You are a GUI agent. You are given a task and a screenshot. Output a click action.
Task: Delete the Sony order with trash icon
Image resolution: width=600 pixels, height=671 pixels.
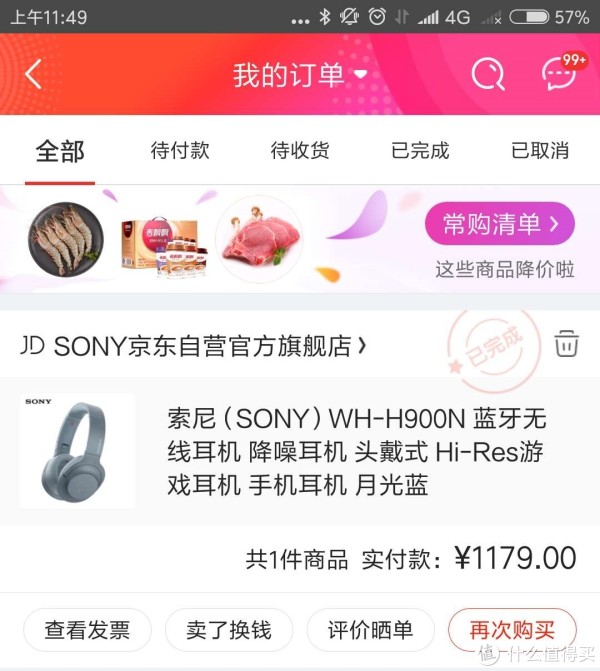tap(566, 343)
